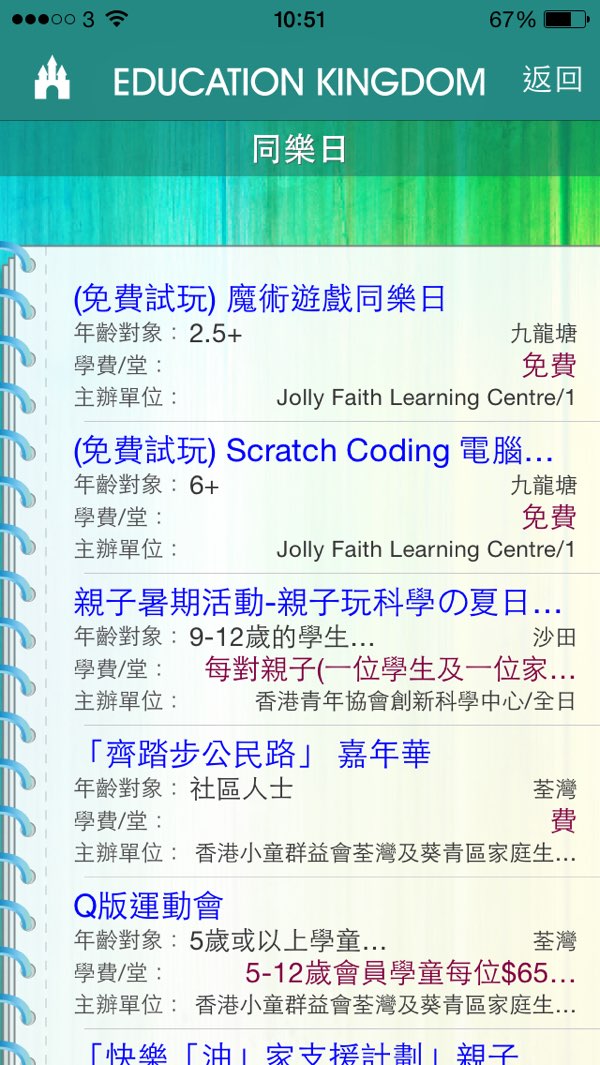The width and height of the screenshot is (600, 1065).
Task: View 親子暑期活動-親子玩科學の夏日 listing
Action: point(317,602)
